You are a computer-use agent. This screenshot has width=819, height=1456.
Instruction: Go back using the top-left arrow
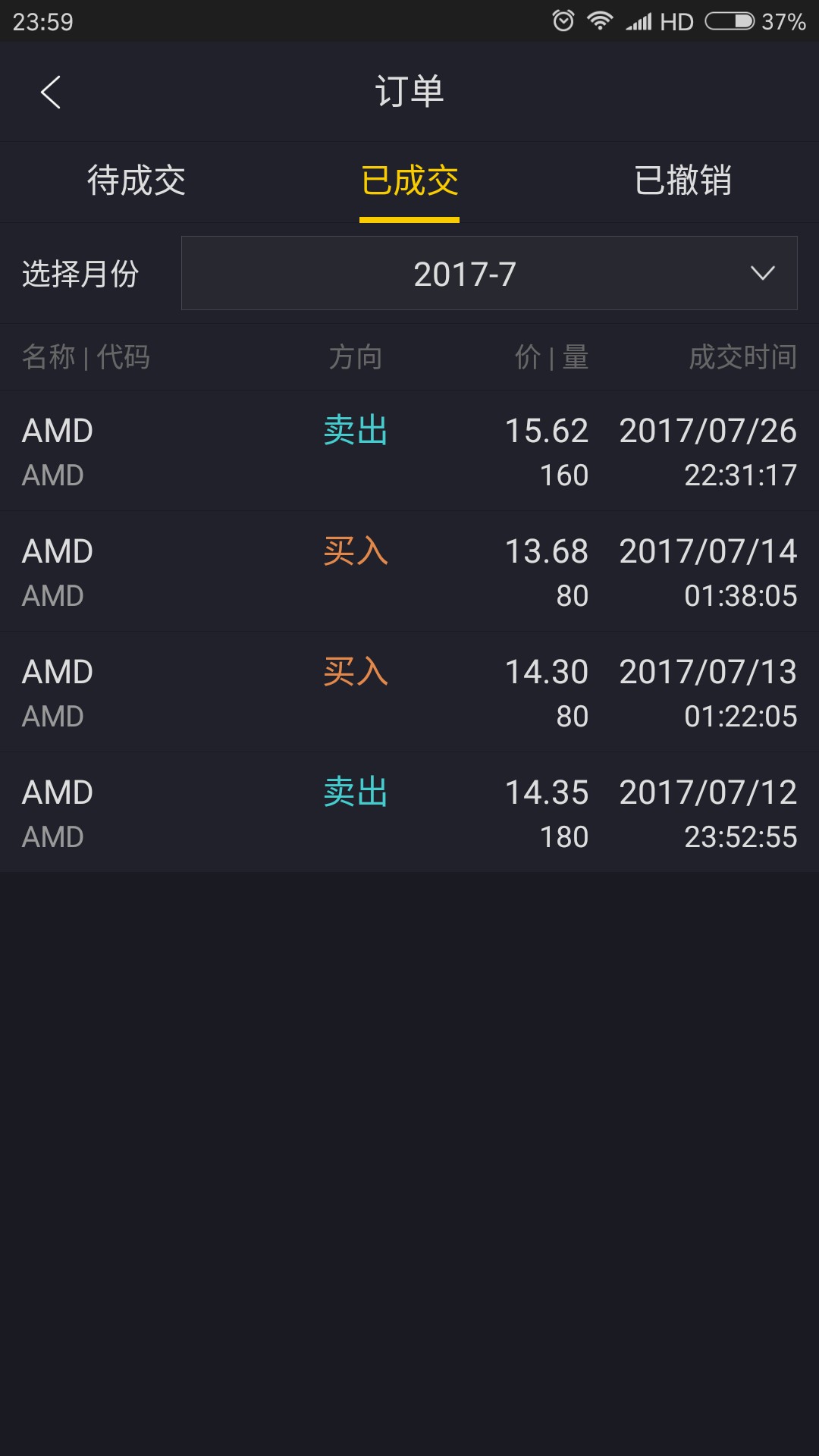pyautogui.click(x=51, y=93)
